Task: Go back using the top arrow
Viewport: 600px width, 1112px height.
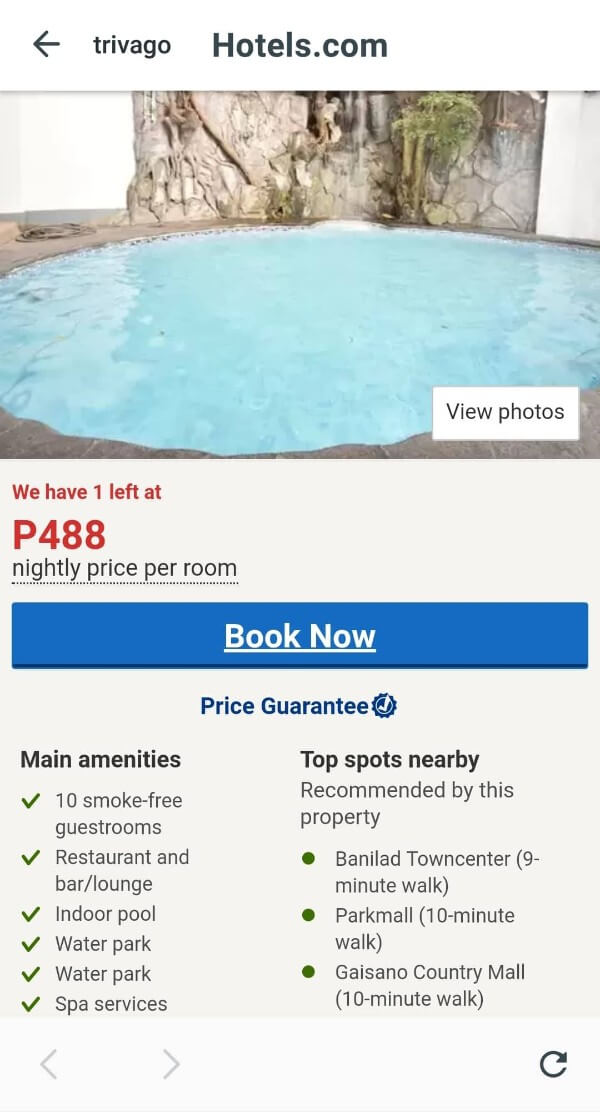Action: click(x=46, y=44)
